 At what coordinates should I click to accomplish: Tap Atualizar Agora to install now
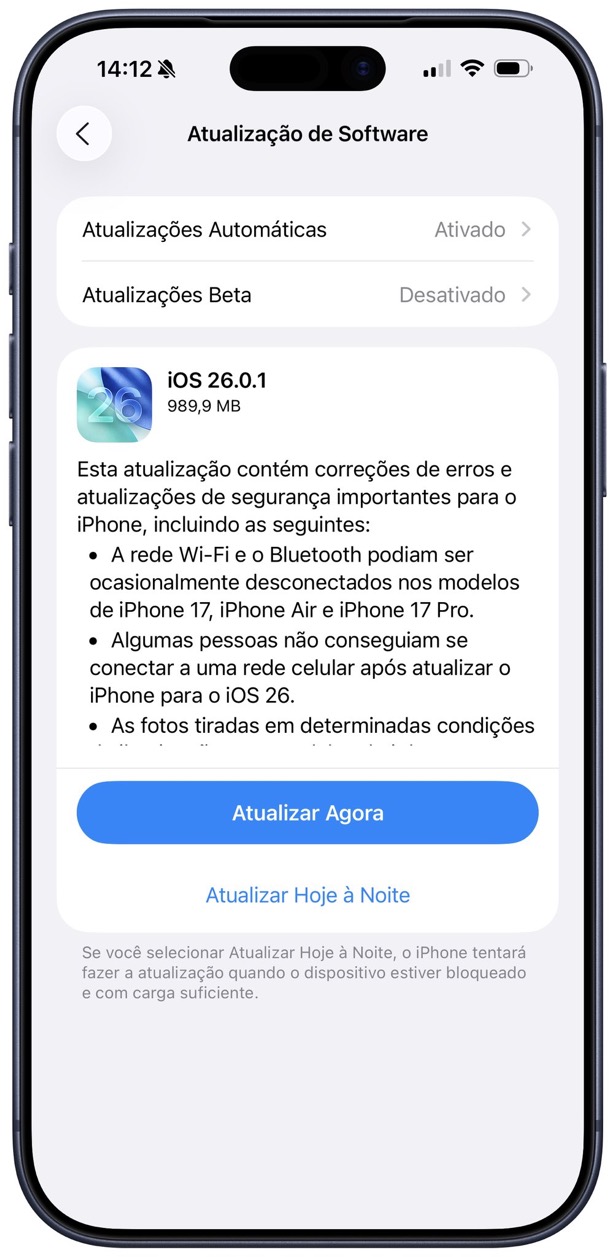tap(307, 813)
